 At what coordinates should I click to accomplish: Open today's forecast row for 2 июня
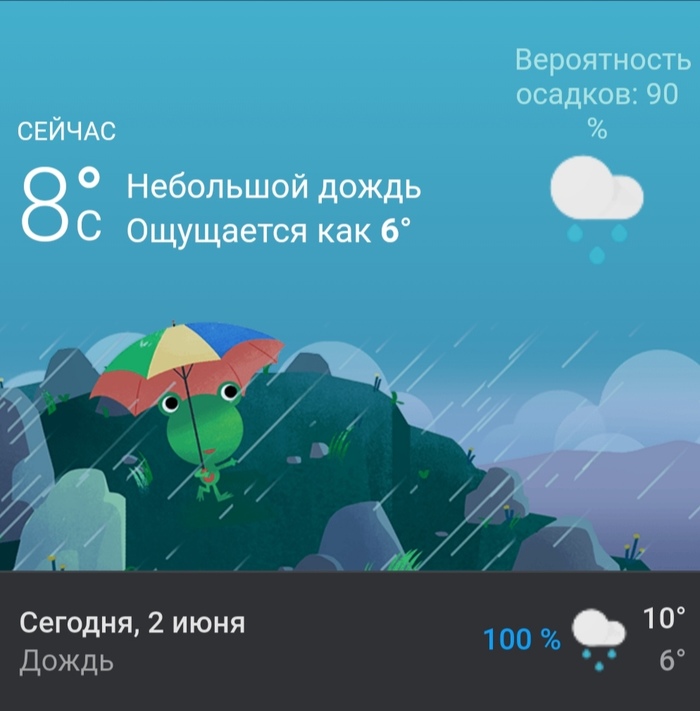tap(349, 640)
